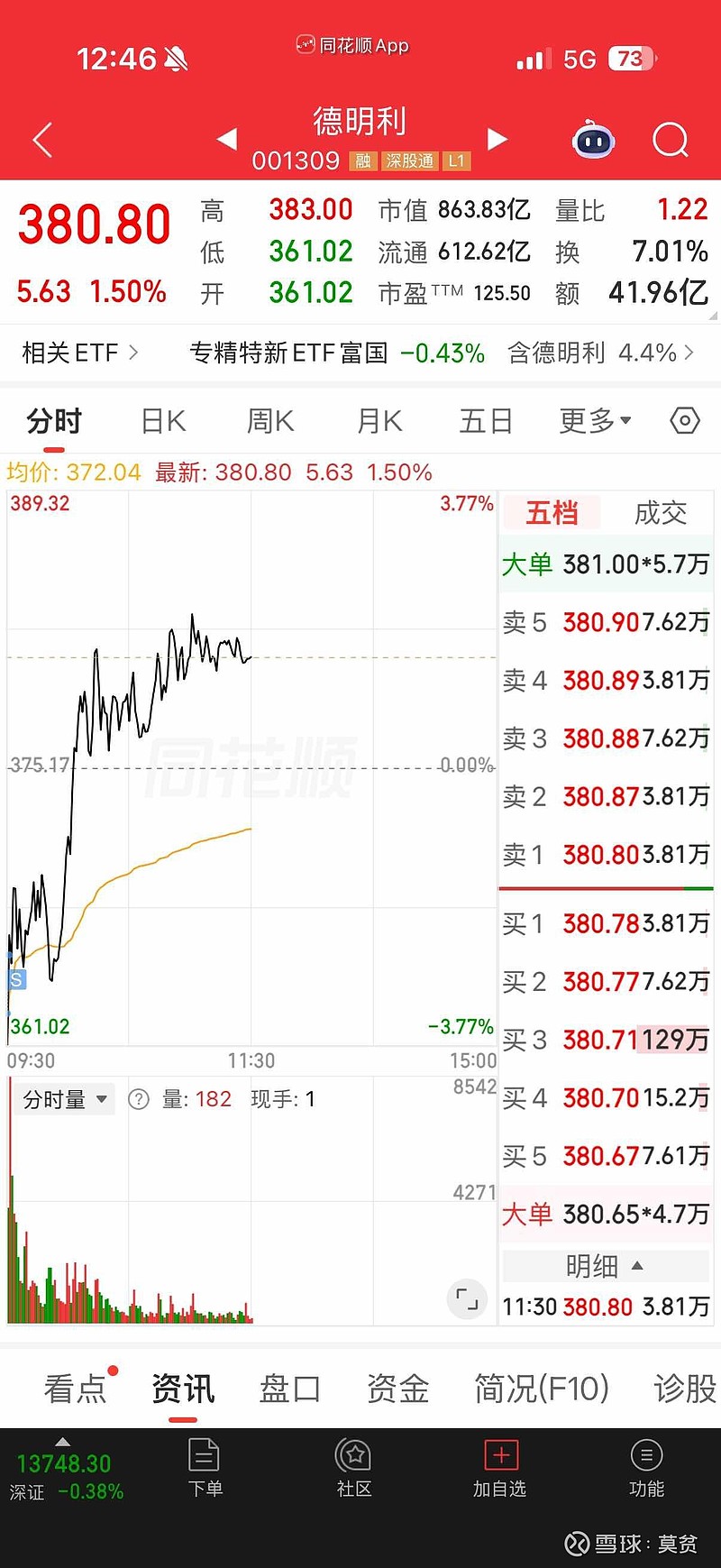This screenshot has height=1568, width=721.
Task: Expand the volume chart fullscreen icon
Action: (x=467, y=1299)
